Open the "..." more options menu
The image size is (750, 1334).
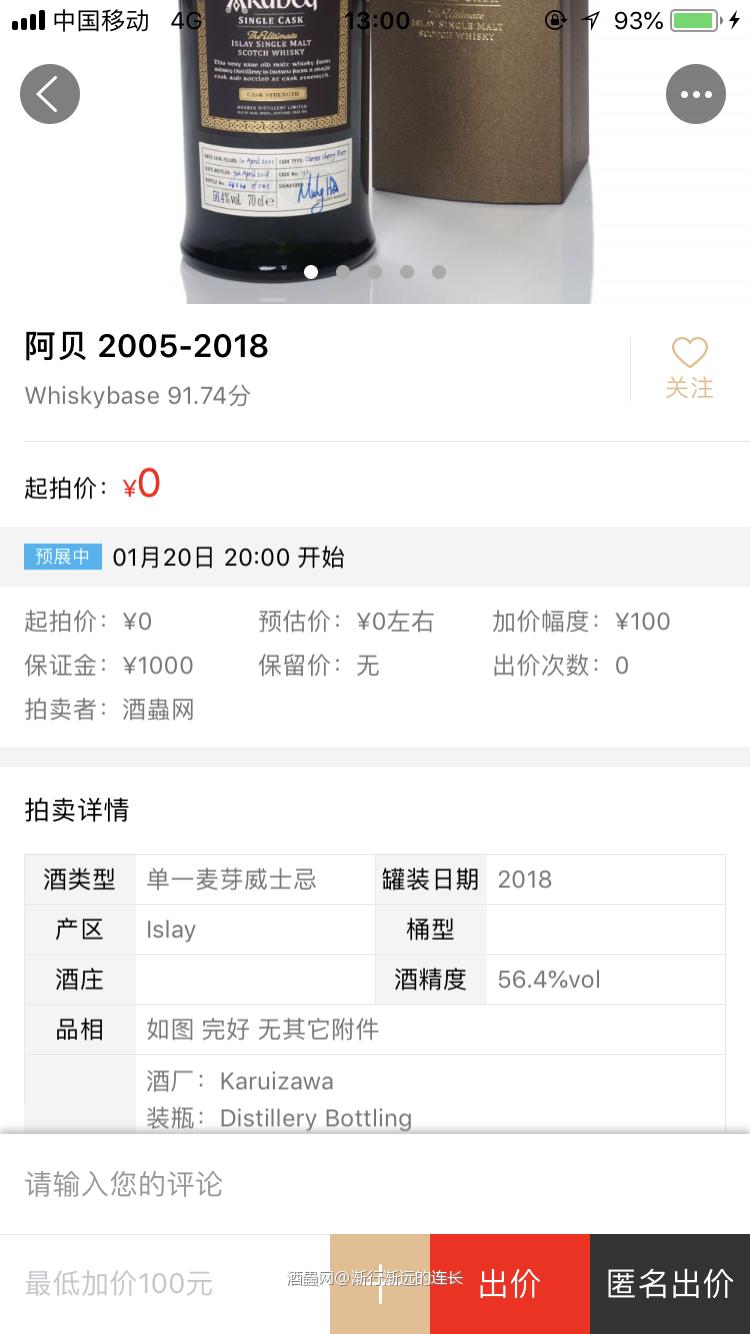pos(695,94)
